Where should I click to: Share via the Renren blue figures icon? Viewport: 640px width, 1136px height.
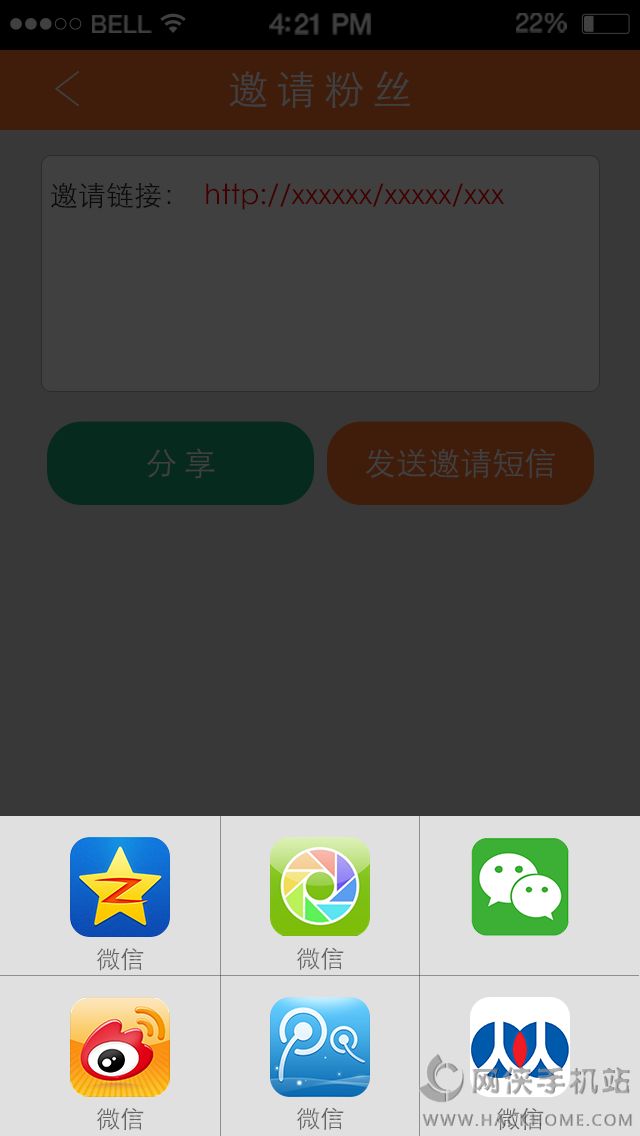[x=520, y=1047]
